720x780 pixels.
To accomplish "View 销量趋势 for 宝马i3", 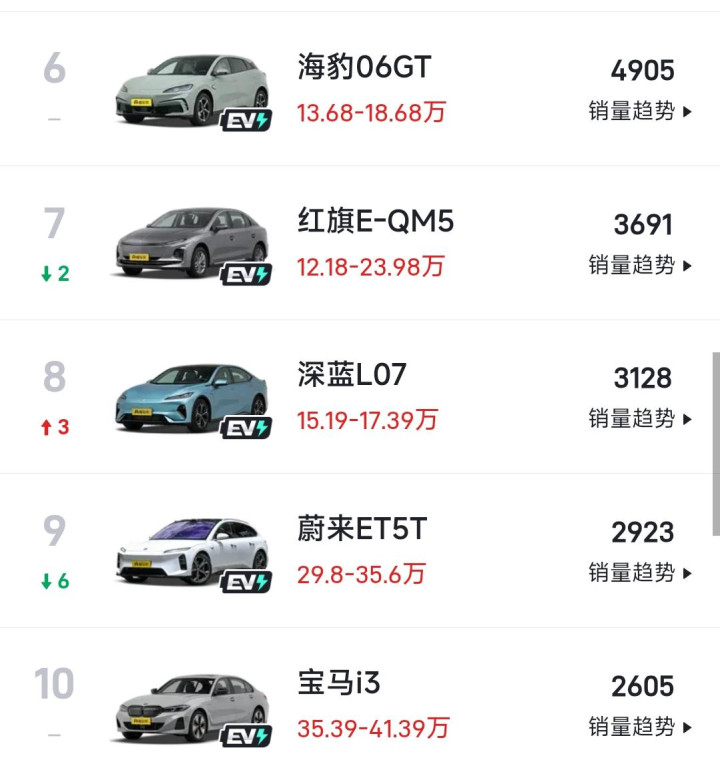I will [640, 727].
